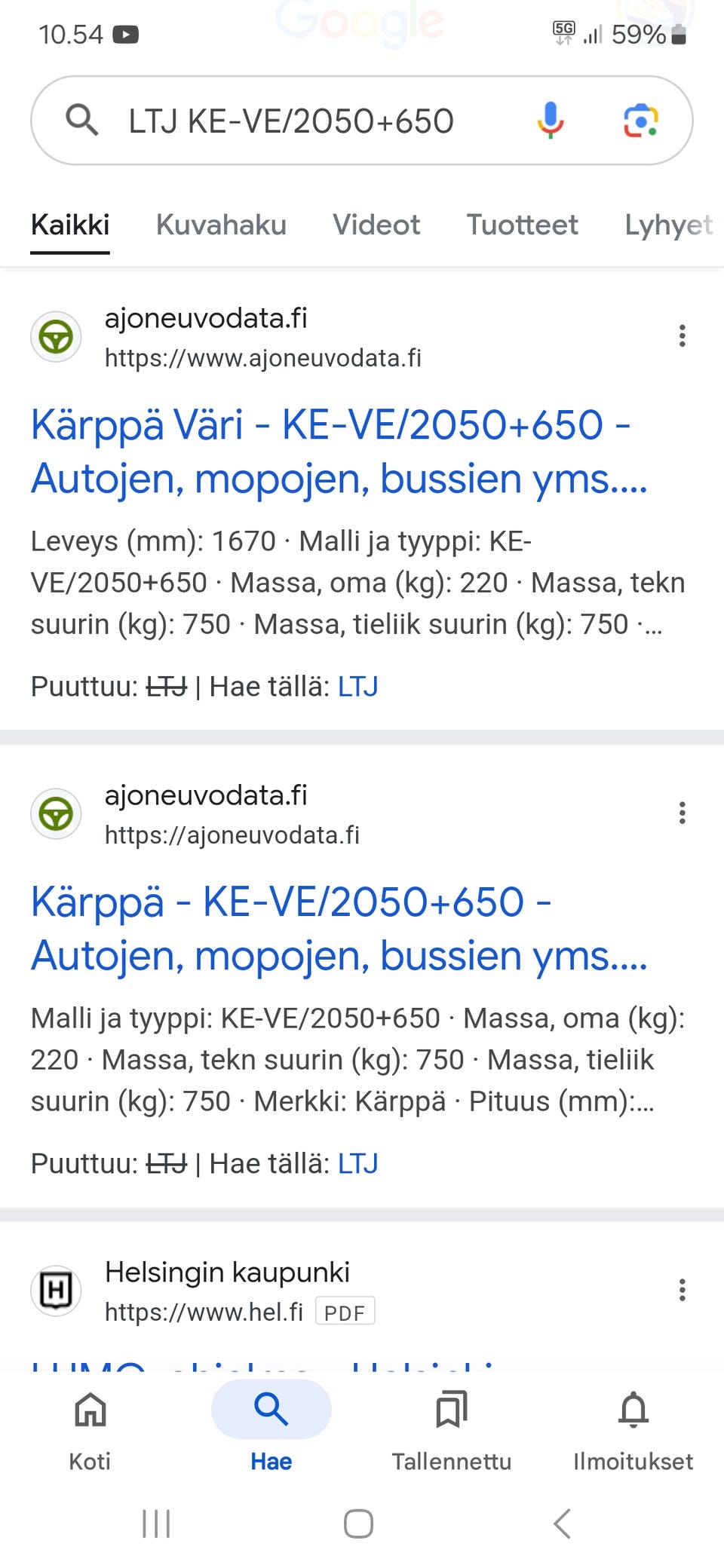This screenshot has width=724, height=1568.
Task: Open the three-dot menu for Helsingin kaupunki result
Action: [682, 1290]
